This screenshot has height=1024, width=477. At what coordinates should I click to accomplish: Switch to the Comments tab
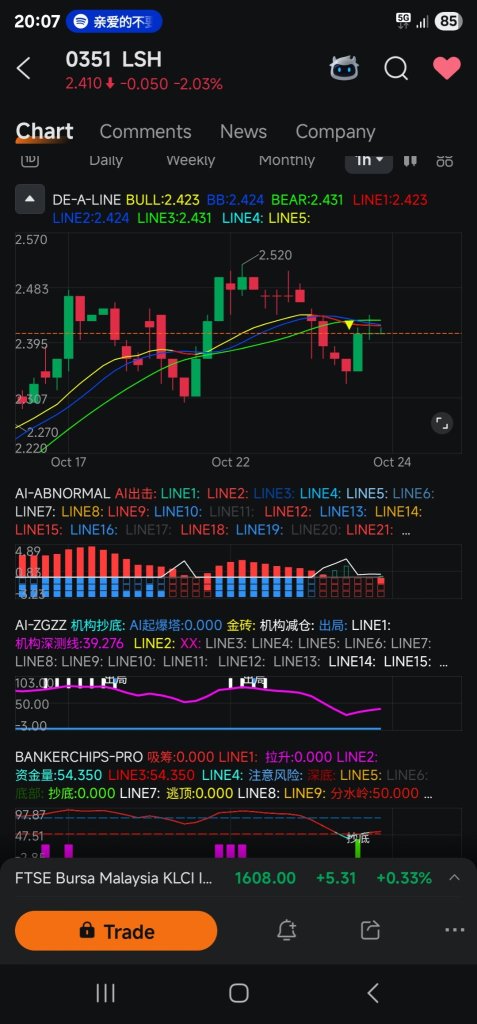[x=145, y=131]
